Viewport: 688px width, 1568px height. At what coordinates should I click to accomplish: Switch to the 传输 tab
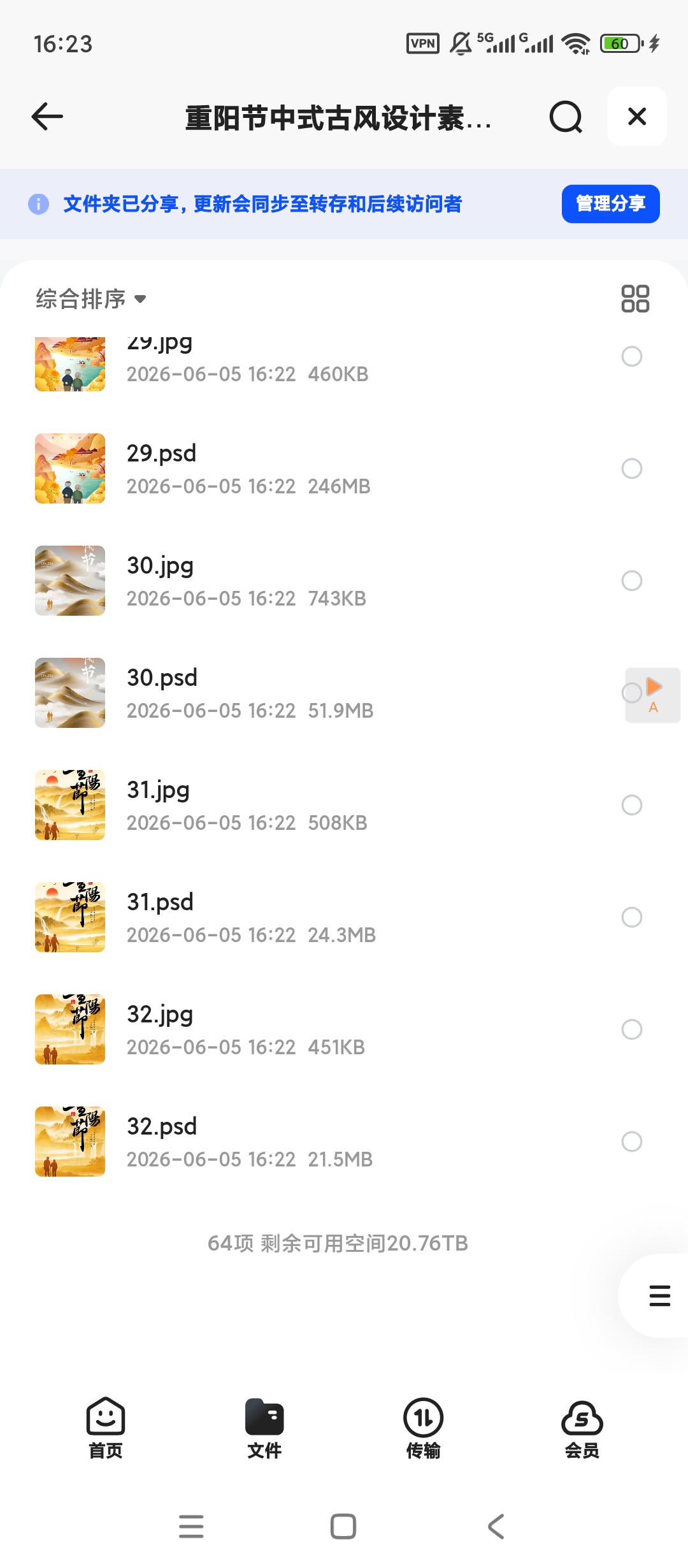pos(423,1428)
